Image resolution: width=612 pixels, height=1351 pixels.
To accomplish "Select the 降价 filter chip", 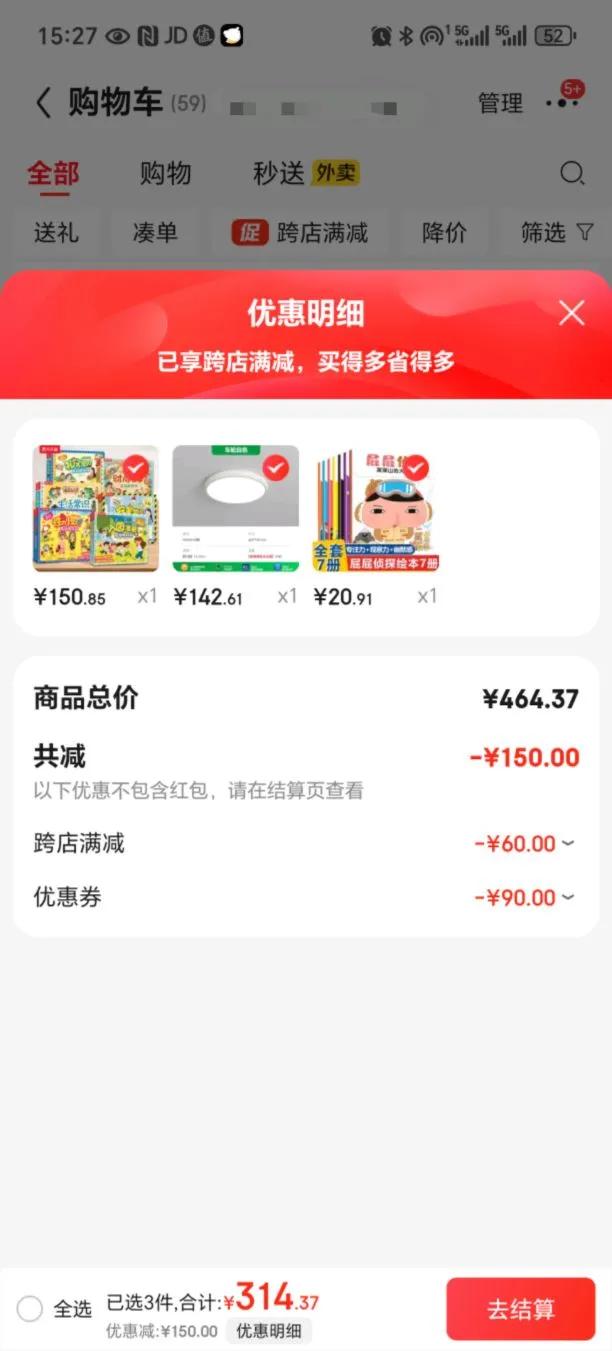I will [x=444, y=233].
